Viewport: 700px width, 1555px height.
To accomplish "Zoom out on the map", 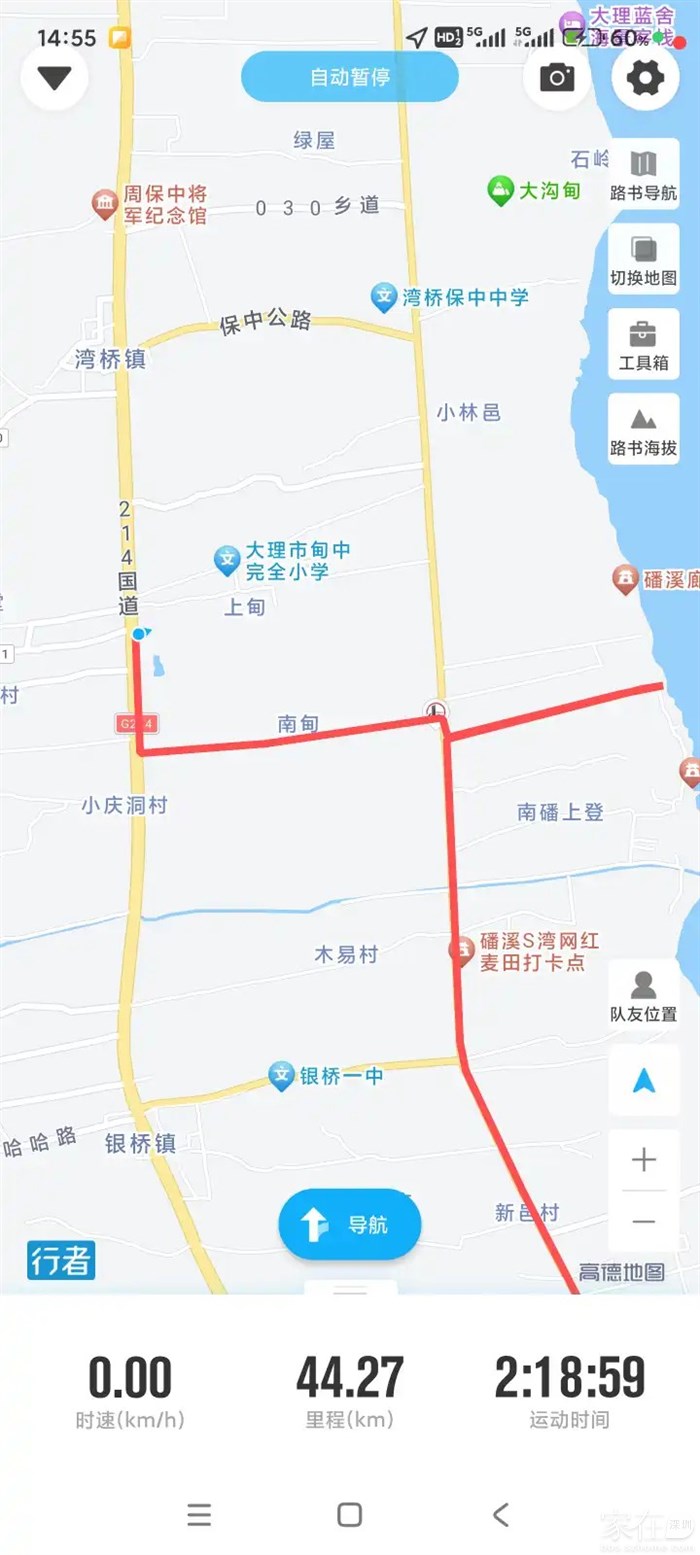I will point(643,1221).
